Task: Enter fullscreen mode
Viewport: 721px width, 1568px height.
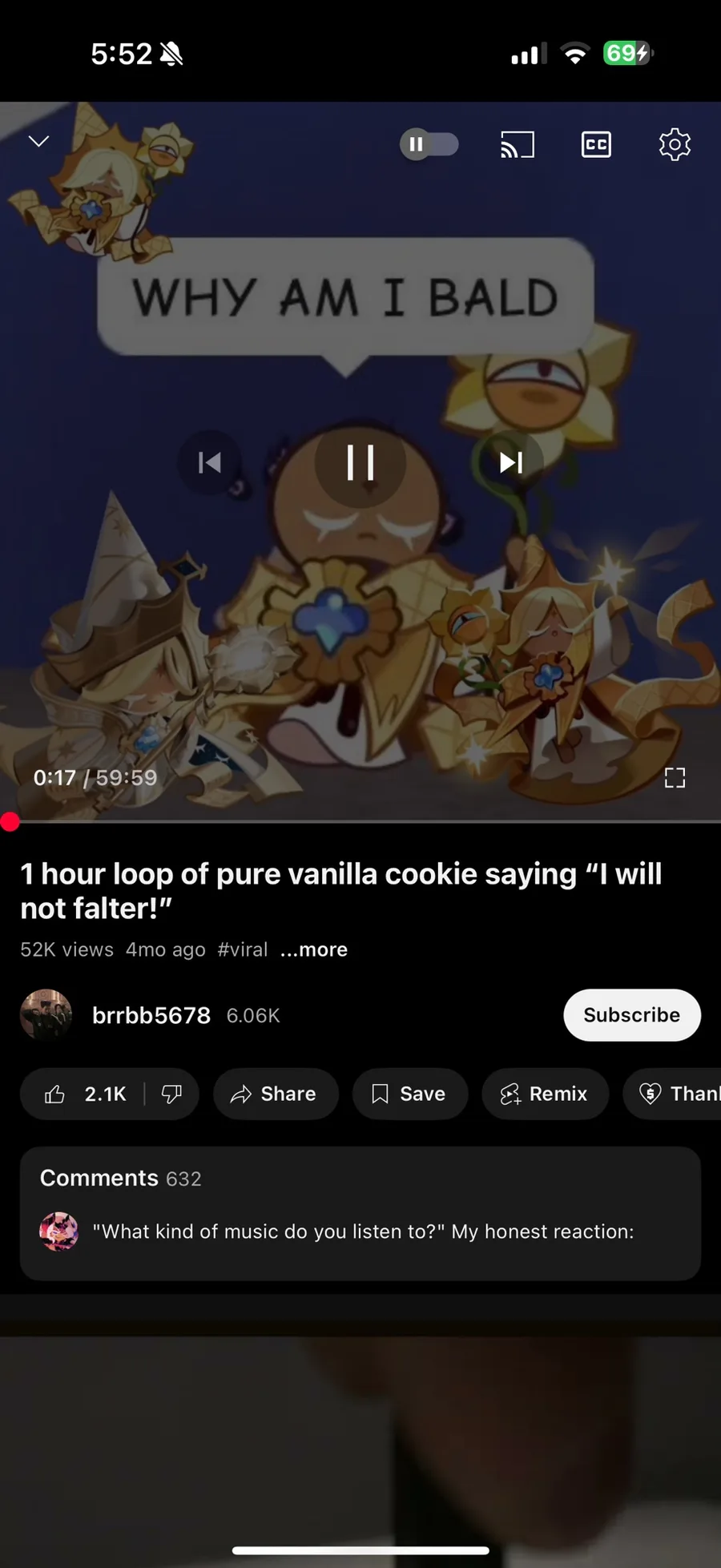Action: [x=675, y=777]
